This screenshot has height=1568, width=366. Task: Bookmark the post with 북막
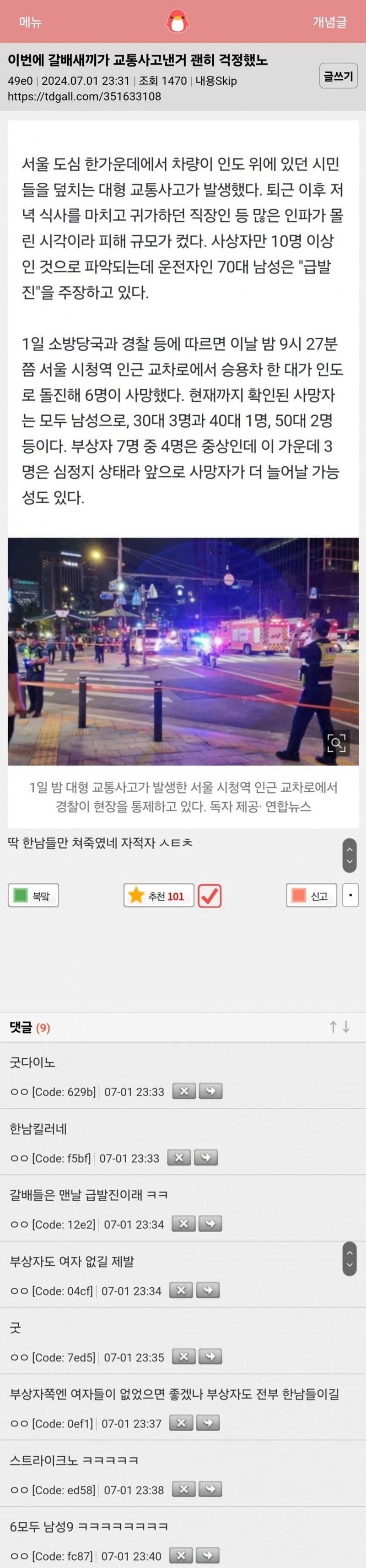33,896
